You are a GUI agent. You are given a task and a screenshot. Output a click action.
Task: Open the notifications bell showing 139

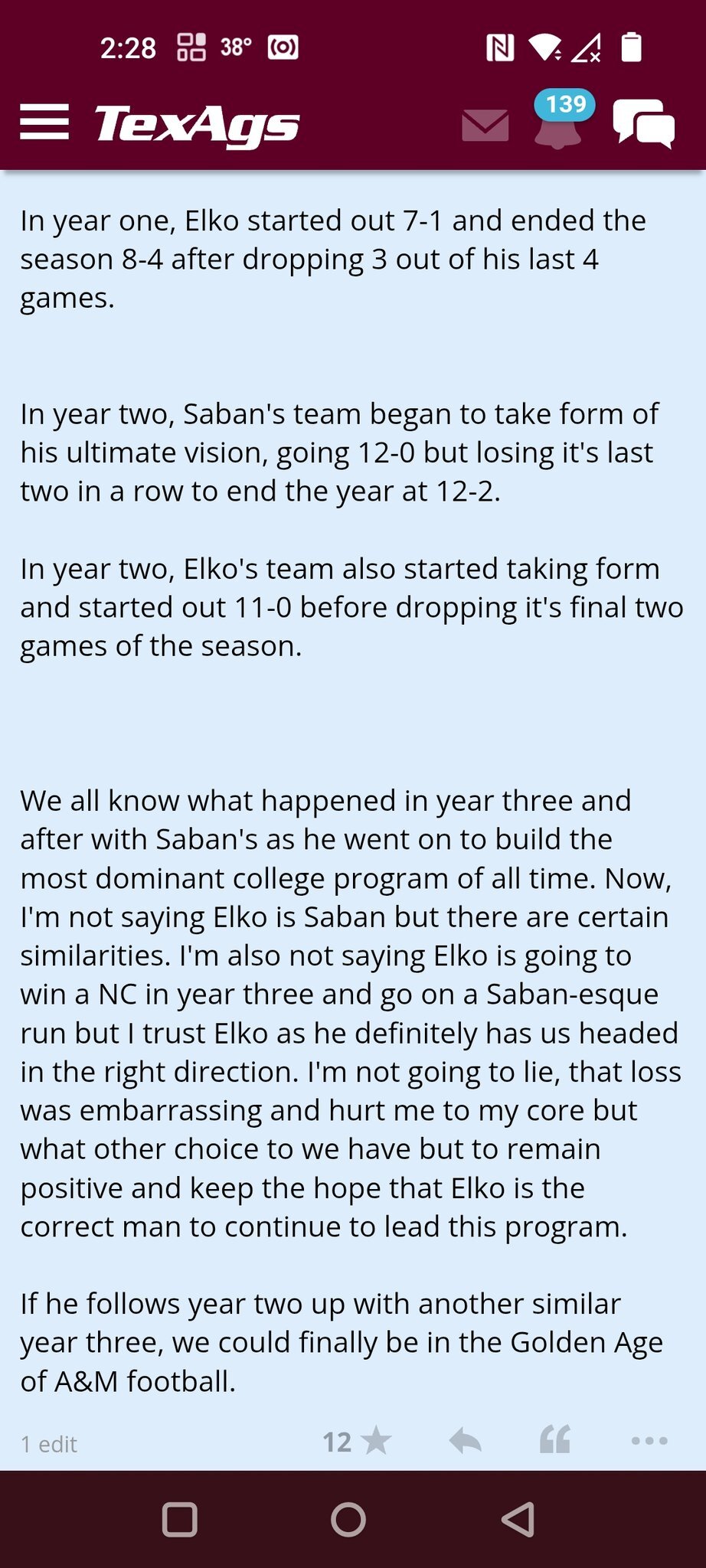558,122
